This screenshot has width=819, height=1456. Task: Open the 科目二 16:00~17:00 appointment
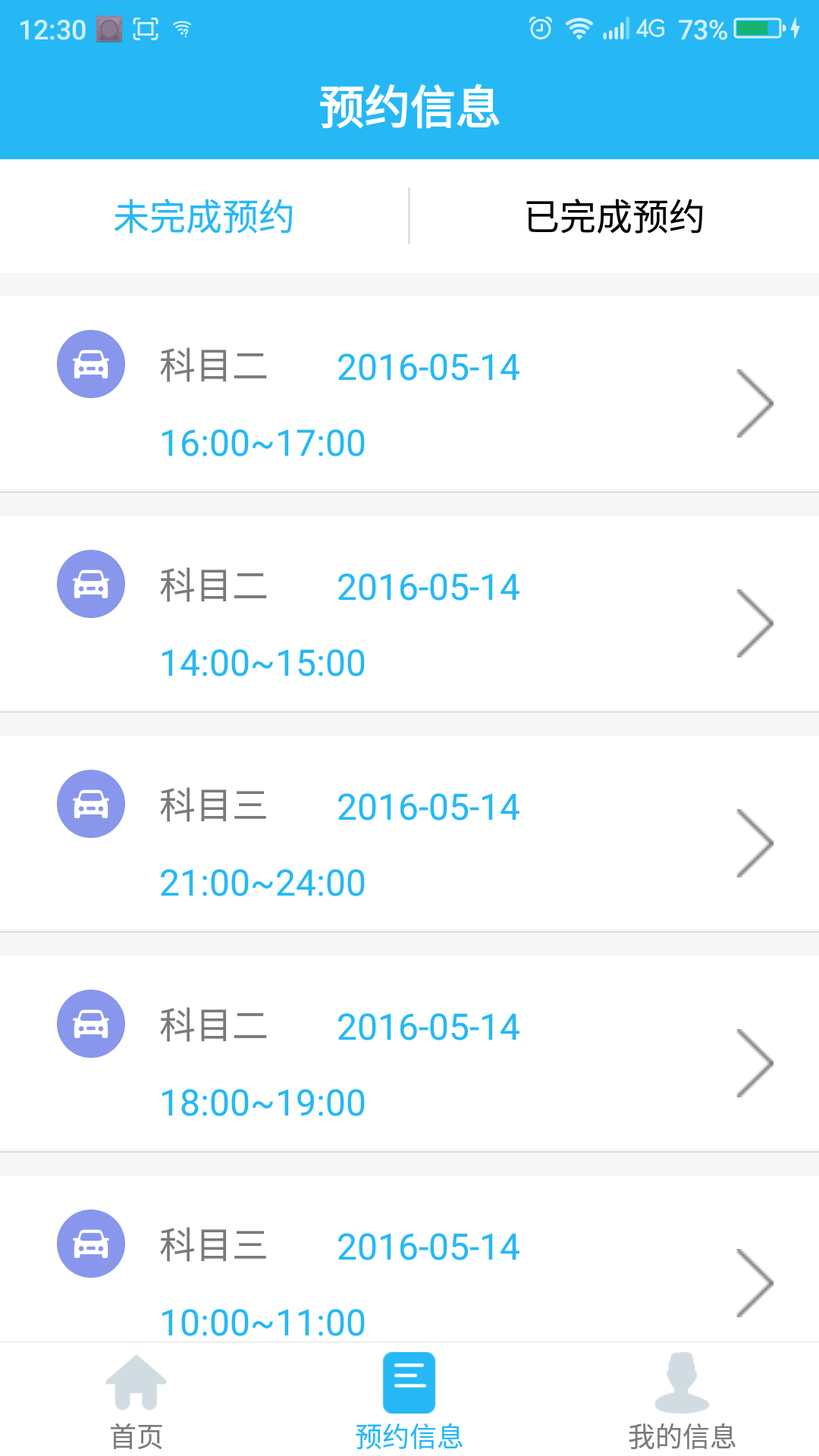(x=409, y=394)
